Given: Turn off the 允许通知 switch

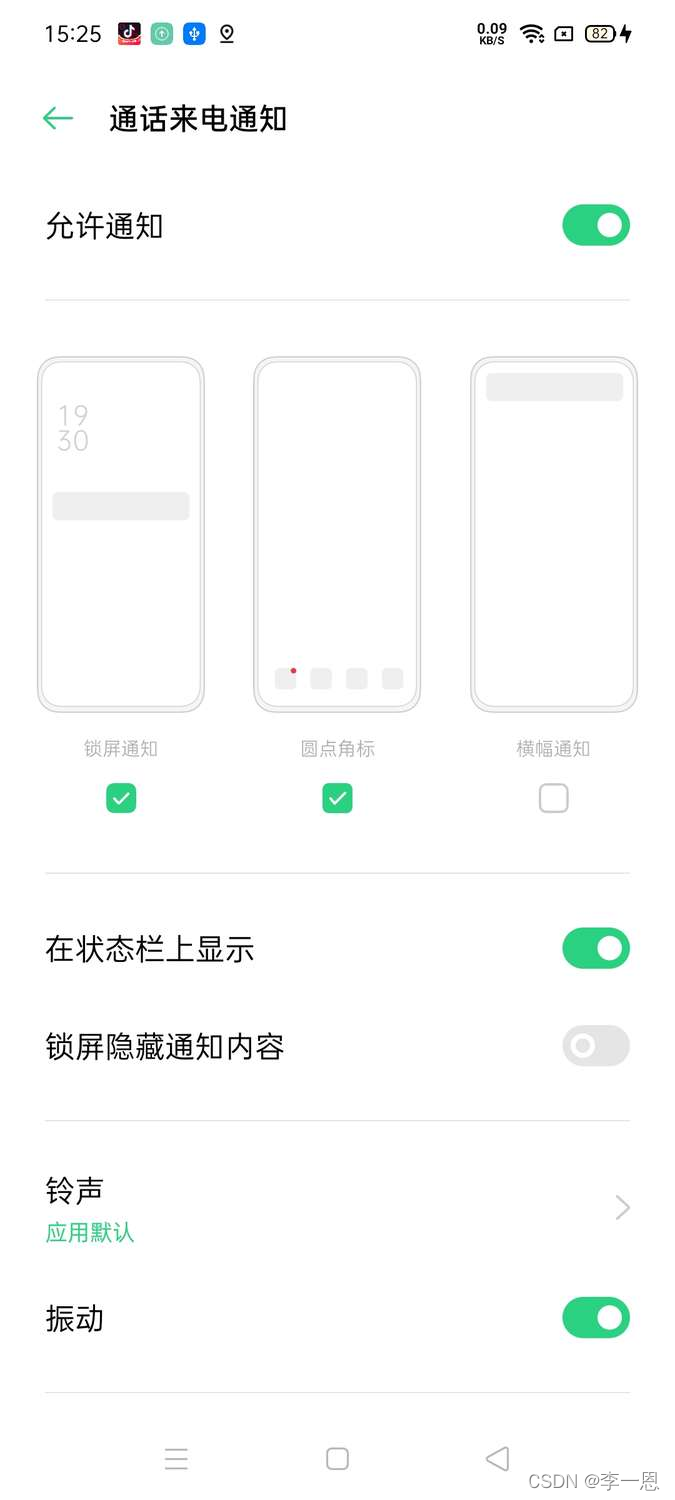Looking at the screenshot, I should (595, 226).
